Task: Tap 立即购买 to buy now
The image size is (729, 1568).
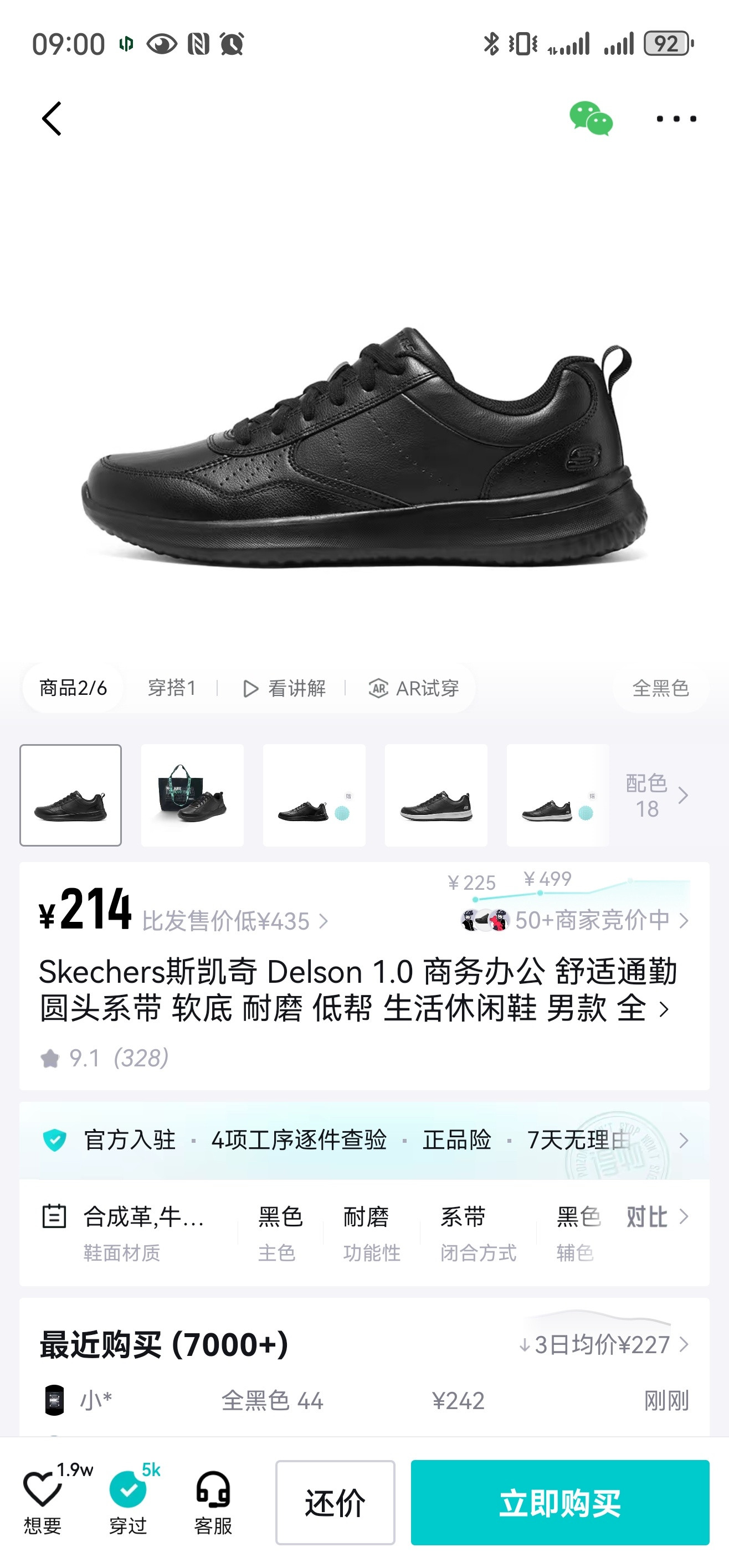Action: [x=559, y=1502]
